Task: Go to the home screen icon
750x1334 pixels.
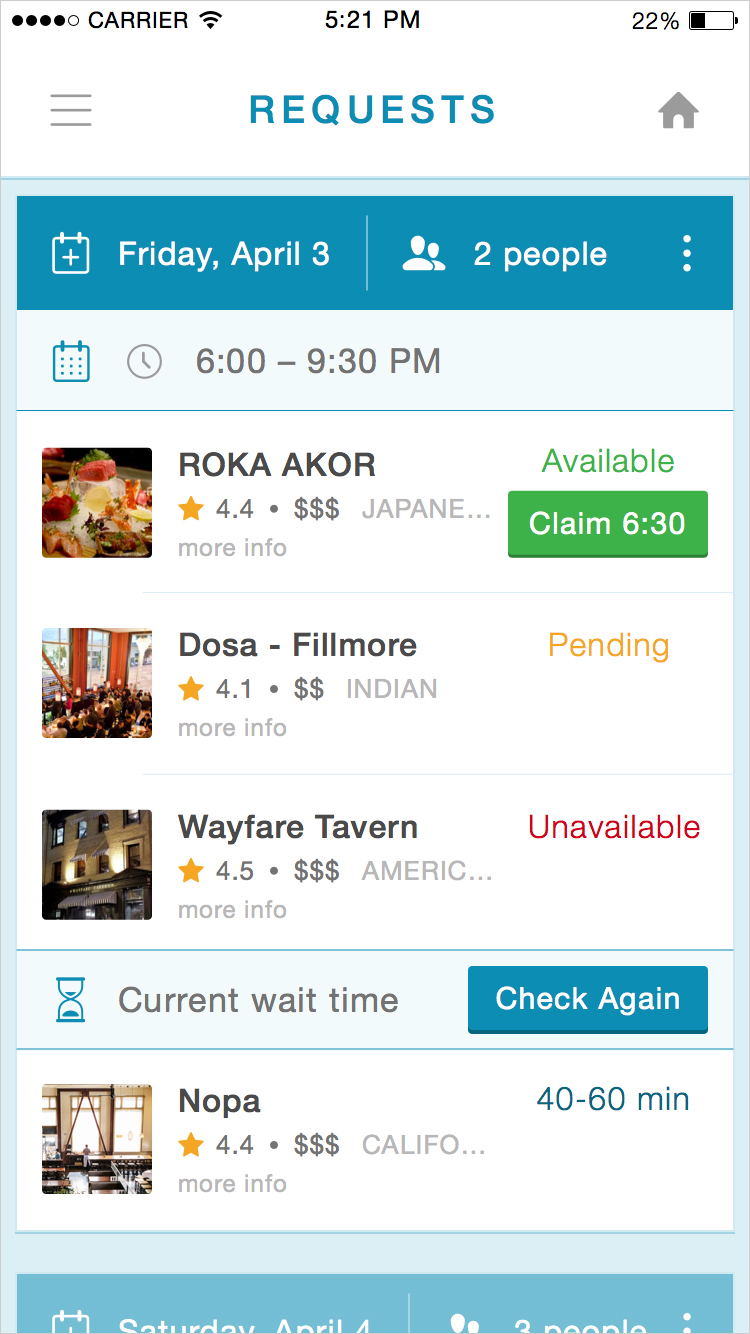Action: point(678,111)
